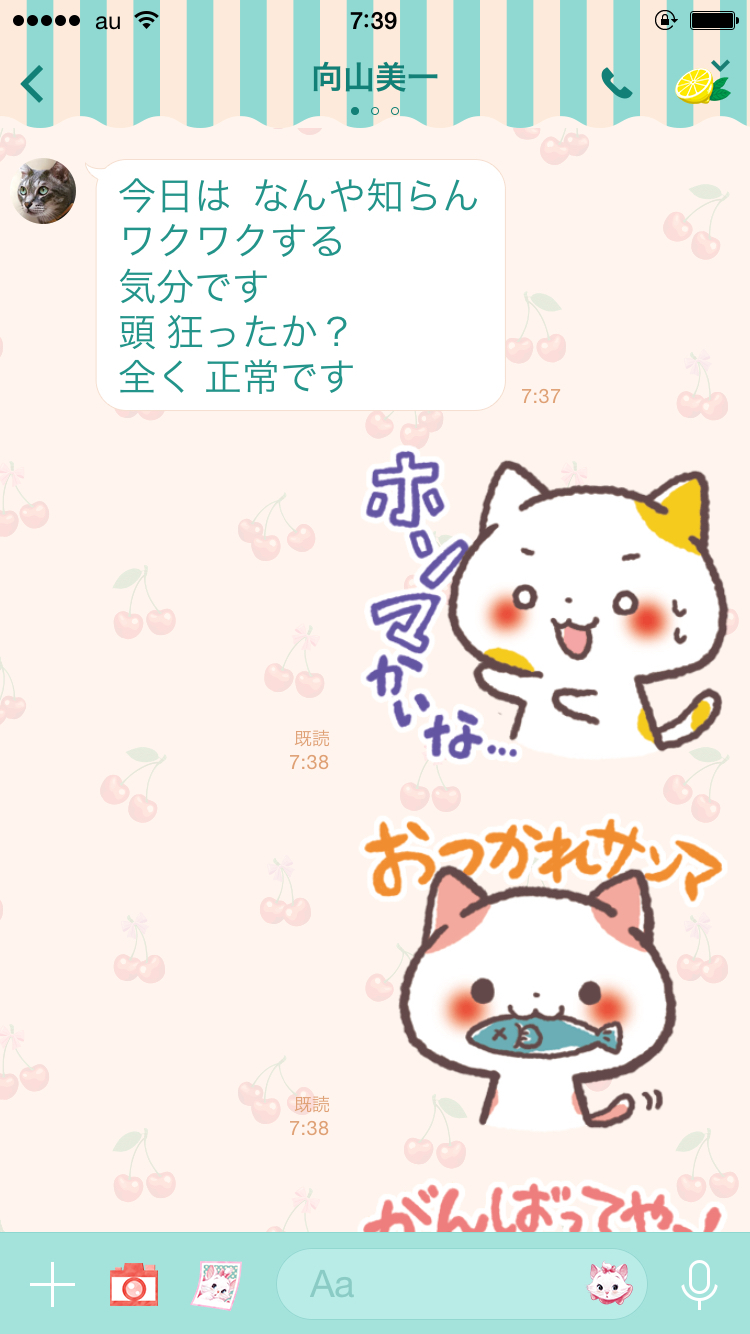Start a voice call with 向山美一
Screen dimensions: 750x1334
point(616,84)
